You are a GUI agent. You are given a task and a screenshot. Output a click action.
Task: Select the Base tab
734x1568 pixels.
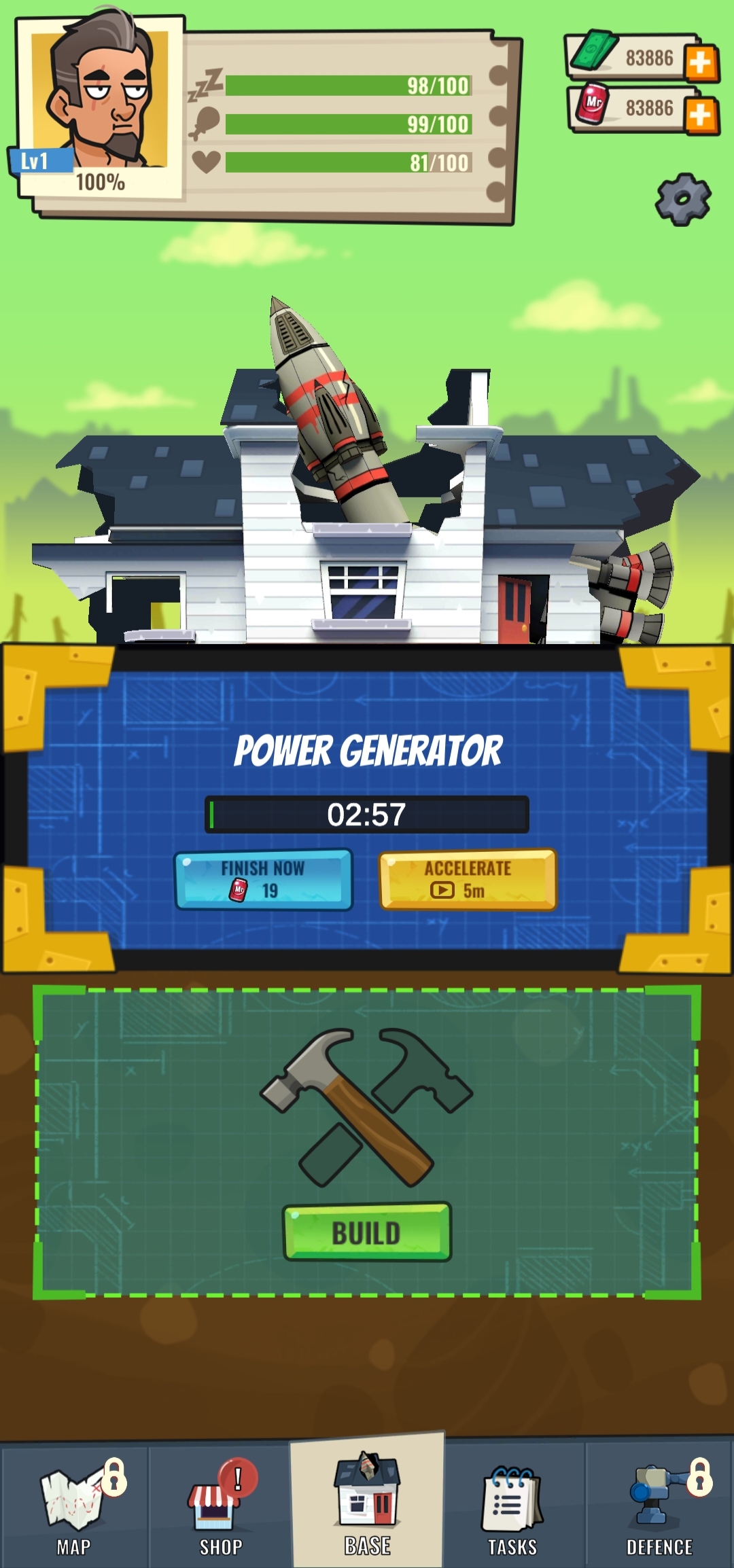[368, 1505]
